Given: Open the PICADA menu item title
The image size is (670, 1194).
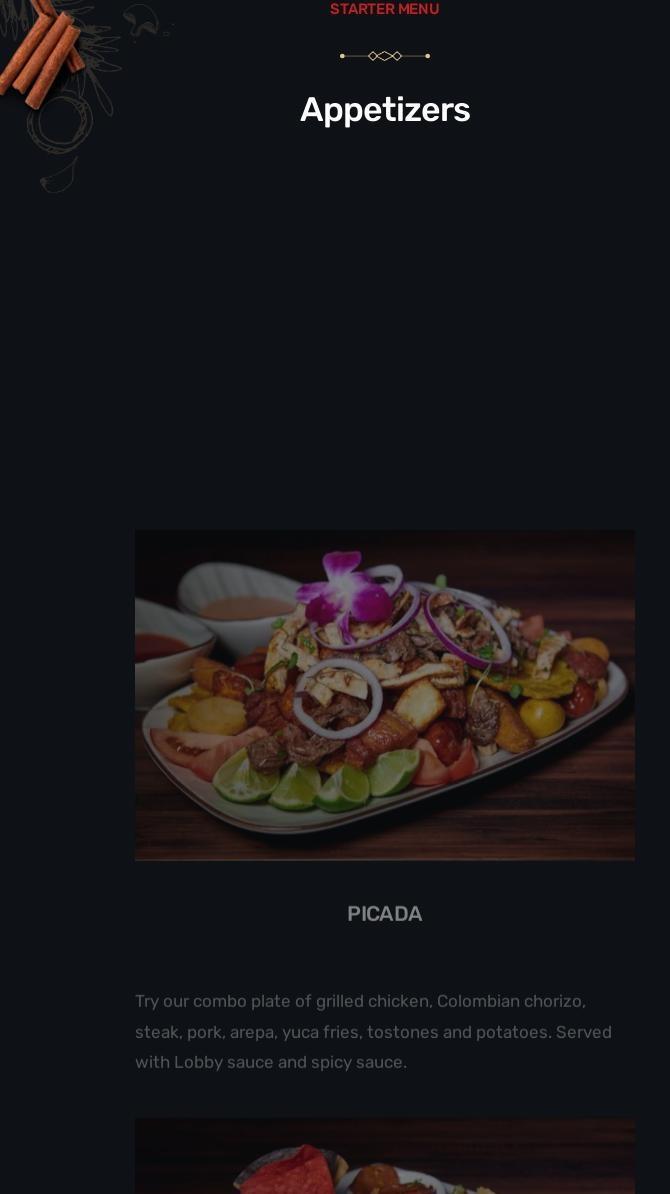Looking at the screenshot, I should pos(385,914).
